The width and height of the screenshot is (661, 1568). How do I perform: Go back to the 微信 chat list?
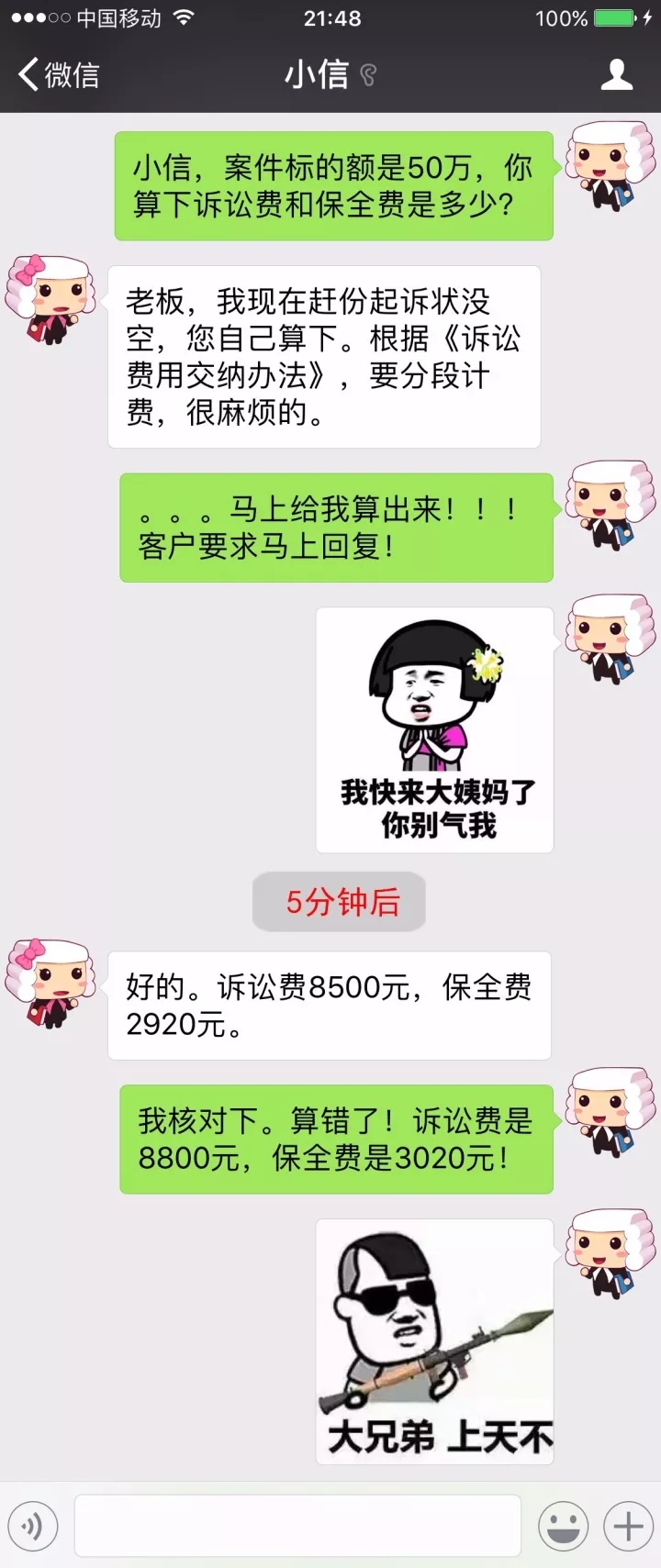(x=59, y=74)
